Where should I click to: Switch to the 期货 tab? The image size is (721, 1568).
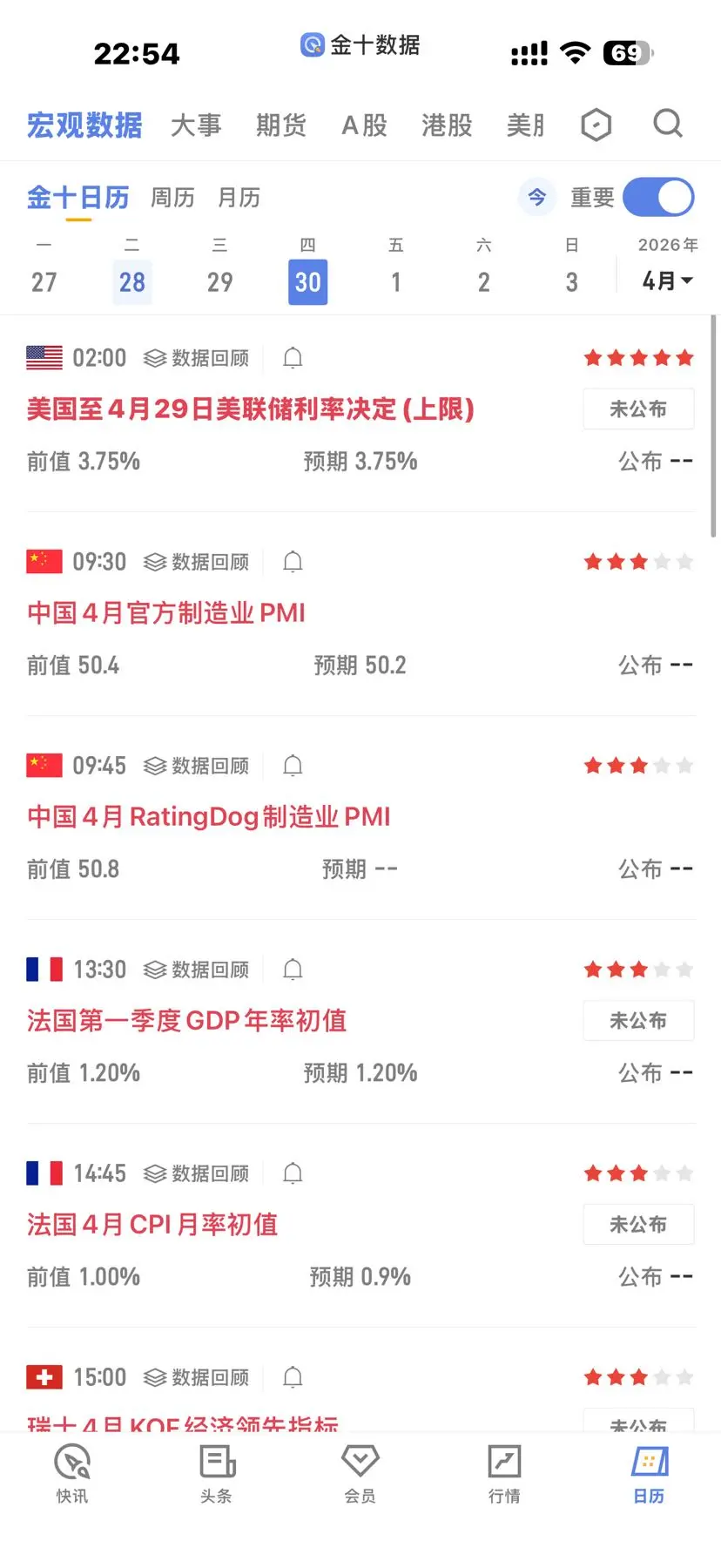point(281,125)
